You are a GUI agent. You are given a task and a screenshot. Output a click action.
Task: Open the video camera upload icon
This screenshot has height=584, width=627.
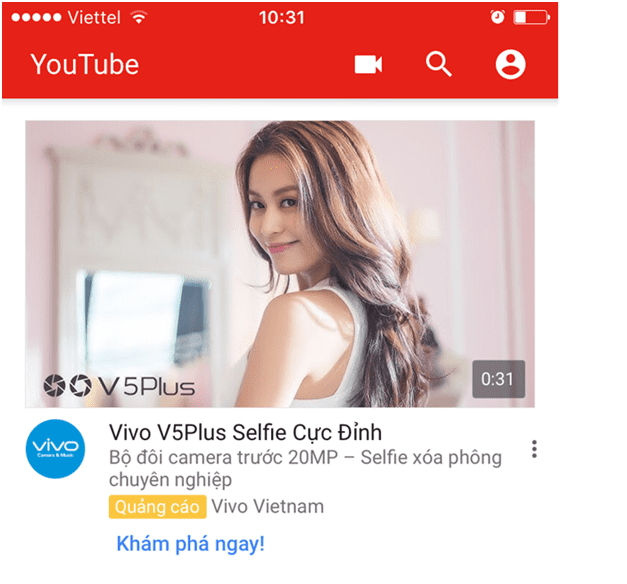pyautogui.click(x=368, y=65)
